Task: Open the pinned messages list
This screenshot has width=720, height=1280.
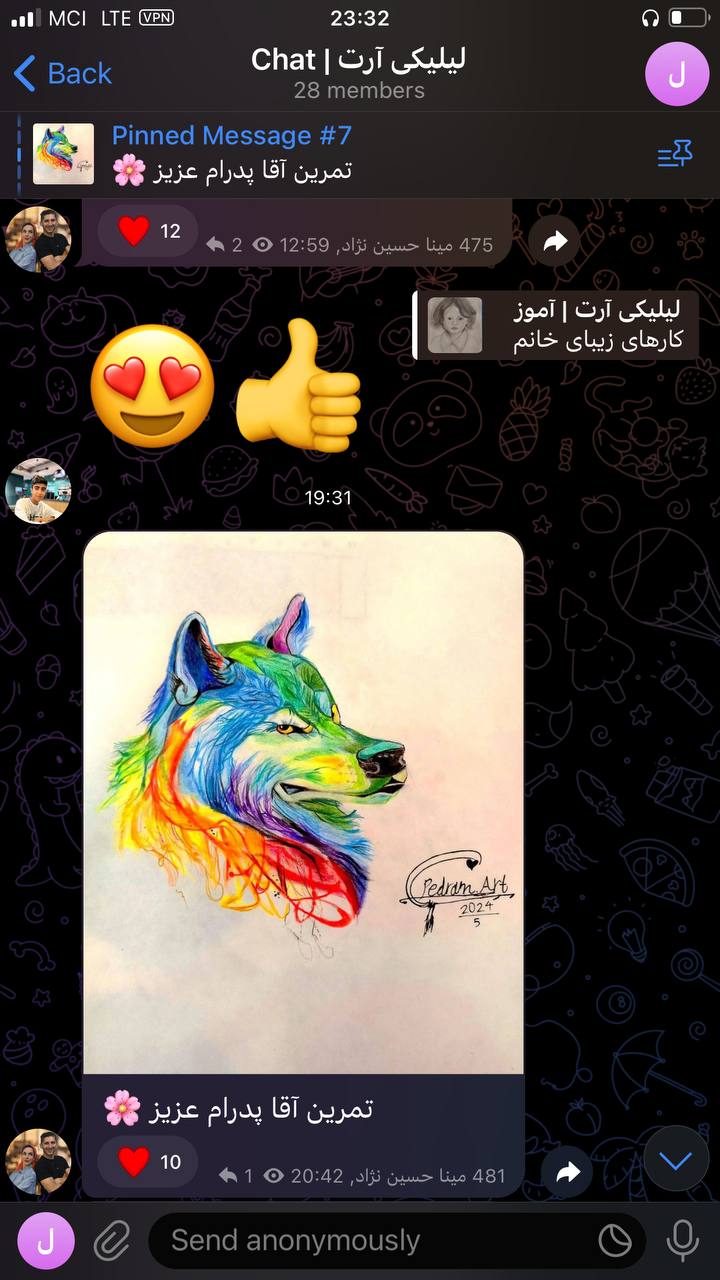Action: click(675, 154)
